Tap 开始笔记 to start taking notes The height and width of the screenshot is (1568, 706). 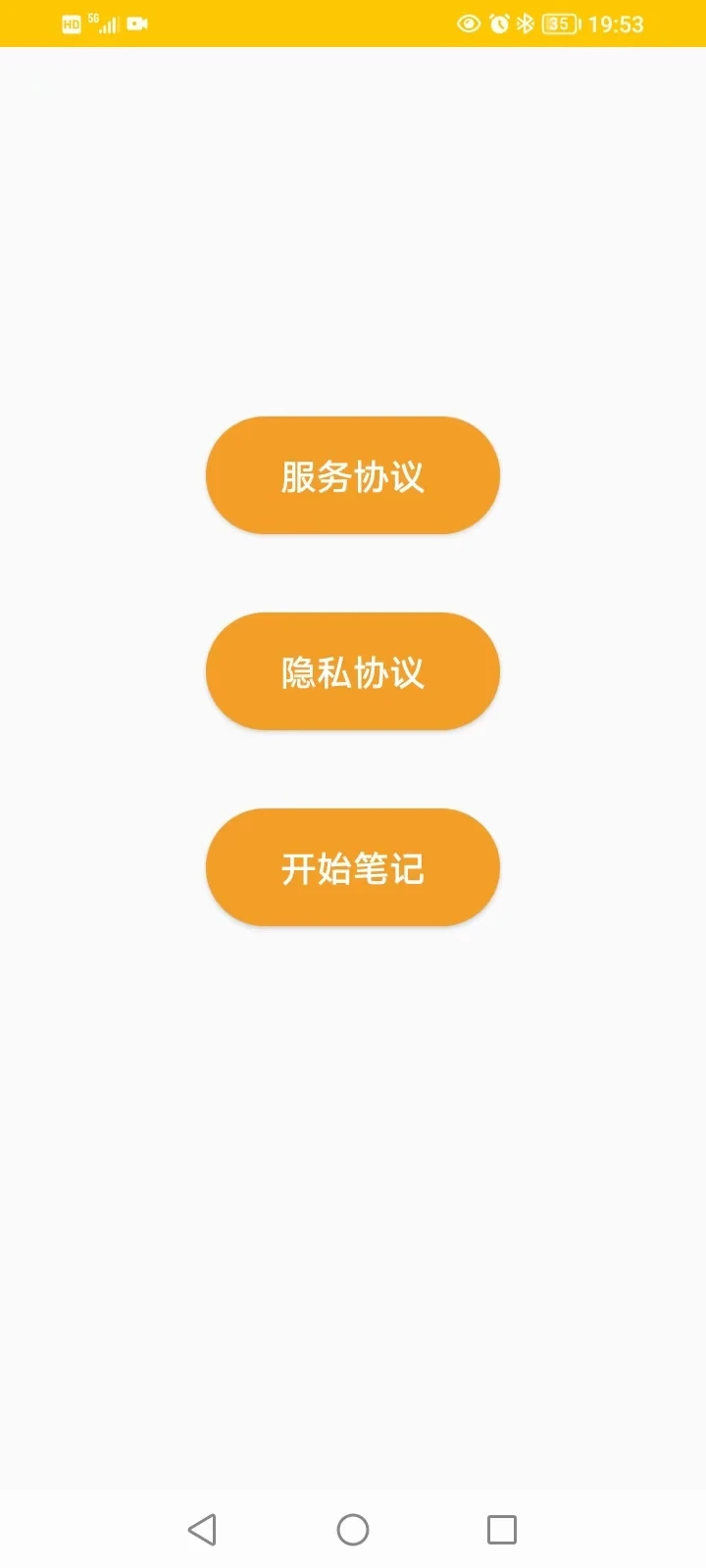tap(353, 866)
